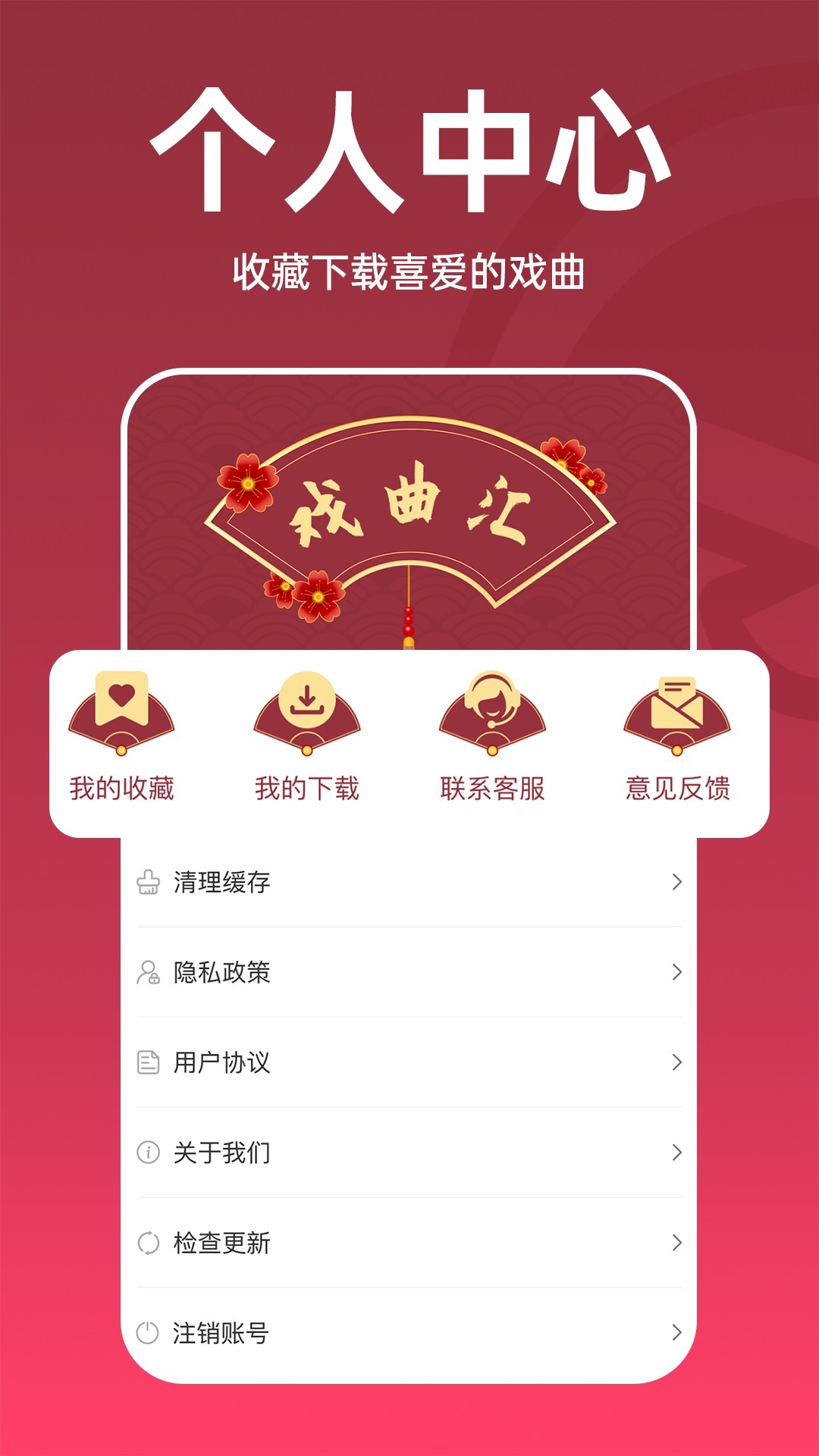Click the 我的收藏 label text
The image size is (819, 1456).
click(121, 787)
